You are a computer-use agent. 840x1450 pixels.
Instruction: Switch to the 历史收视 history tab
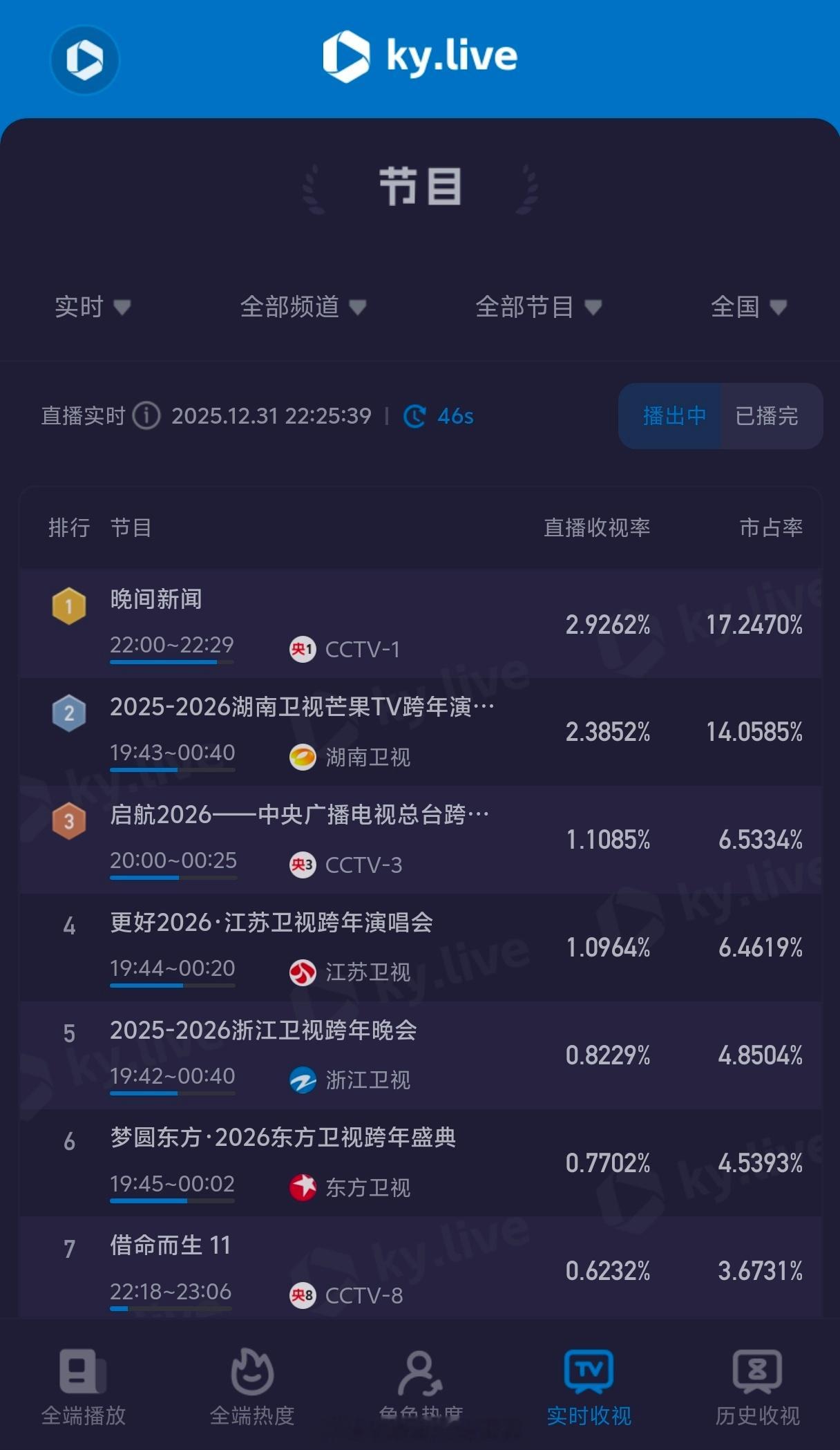tap(757, 1379)
